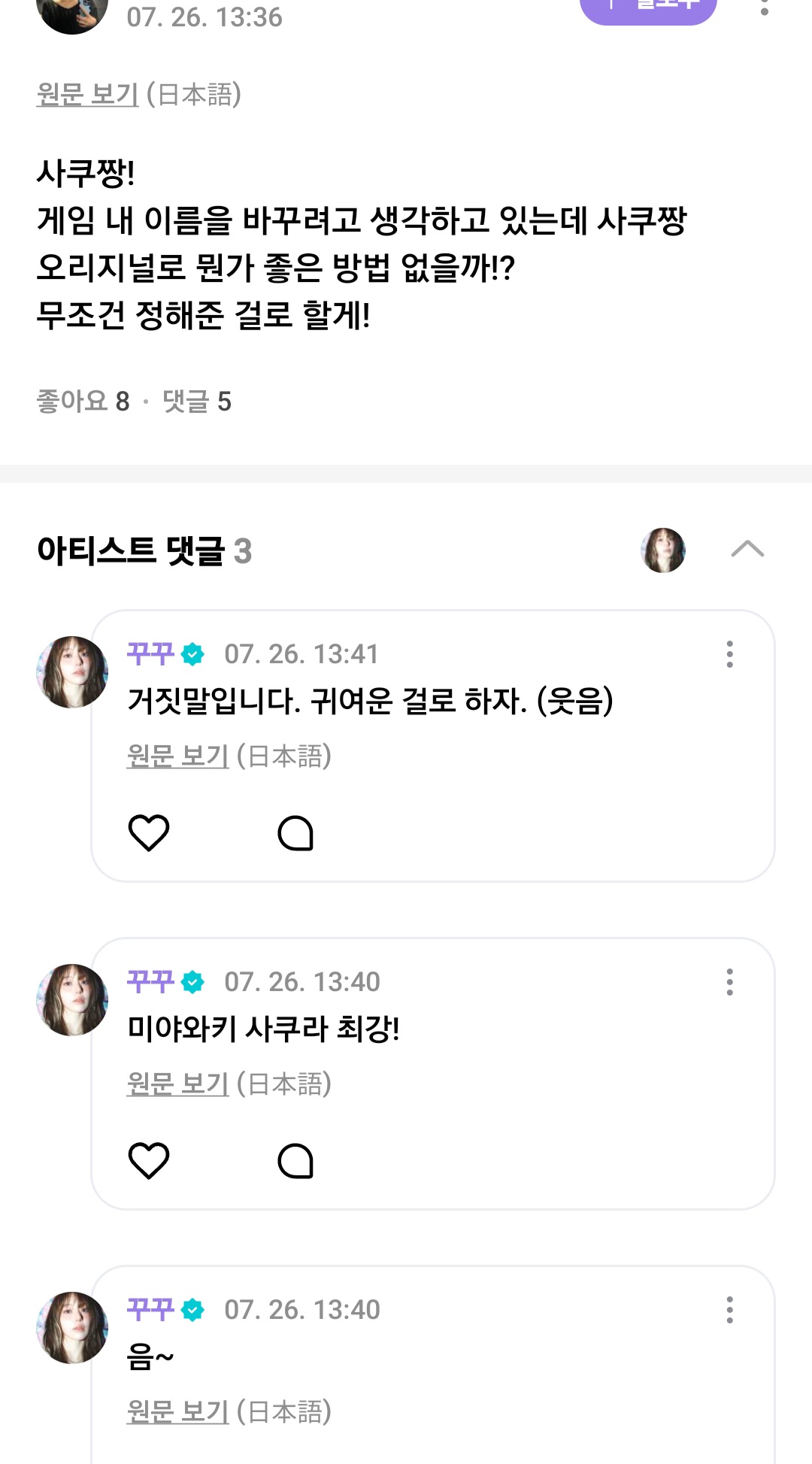
Task: Show original text for the 13:41 comment
Action: (178, 756)
